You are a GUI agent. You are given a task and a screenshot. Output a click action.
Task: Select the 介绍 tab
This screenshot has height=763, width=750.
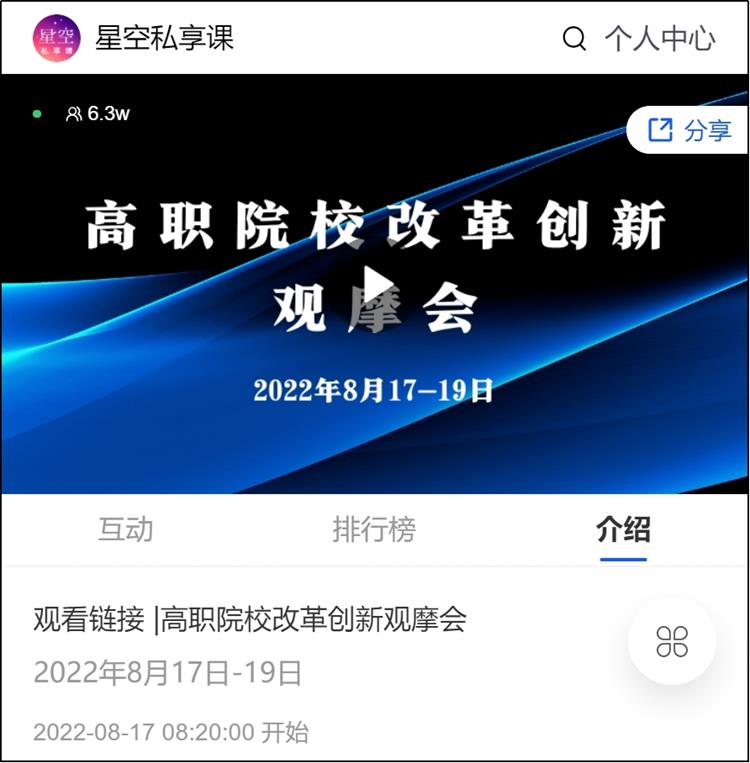[x=623, y=529]
